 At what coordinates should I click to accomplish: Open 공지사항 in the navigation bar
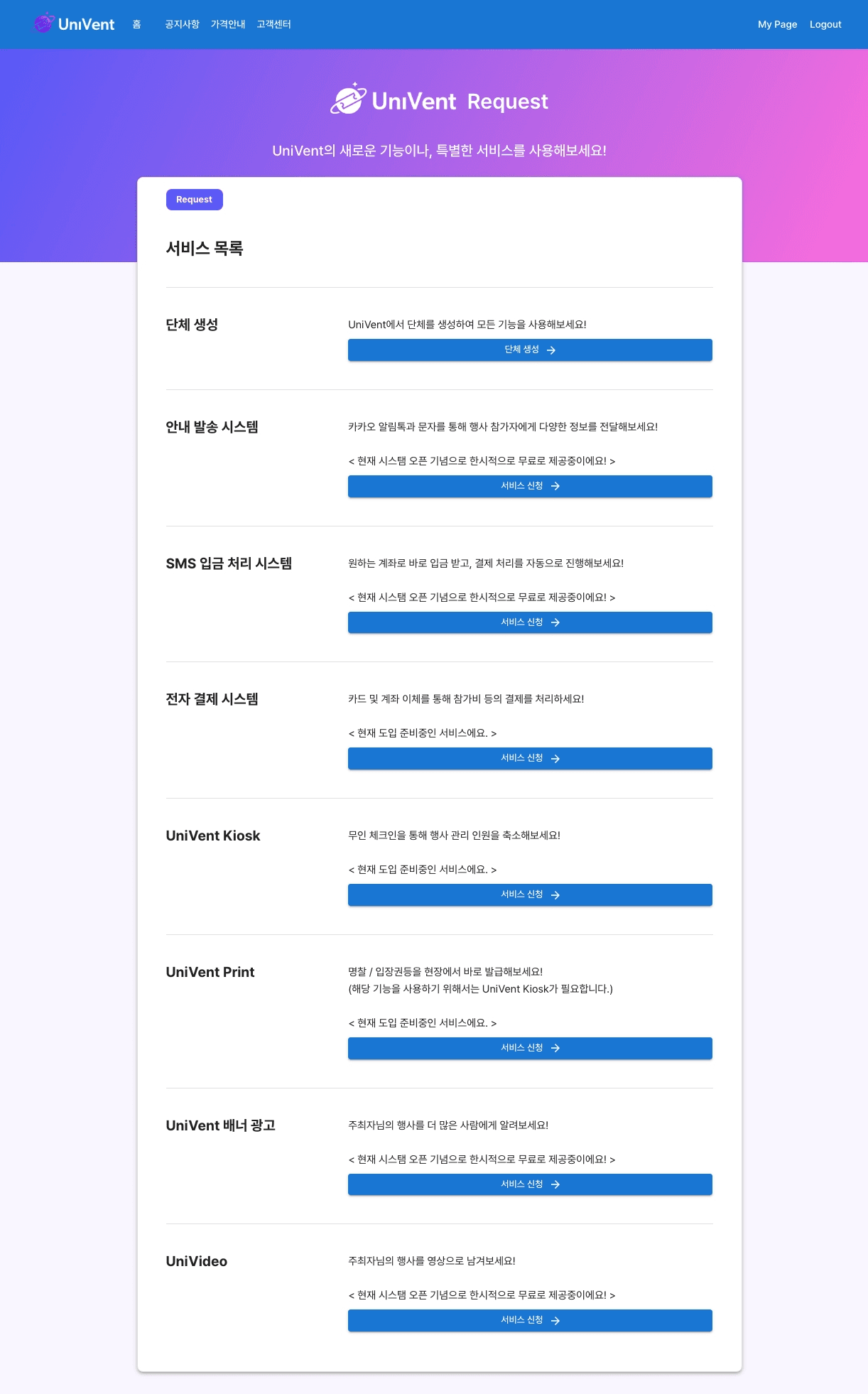182,24
